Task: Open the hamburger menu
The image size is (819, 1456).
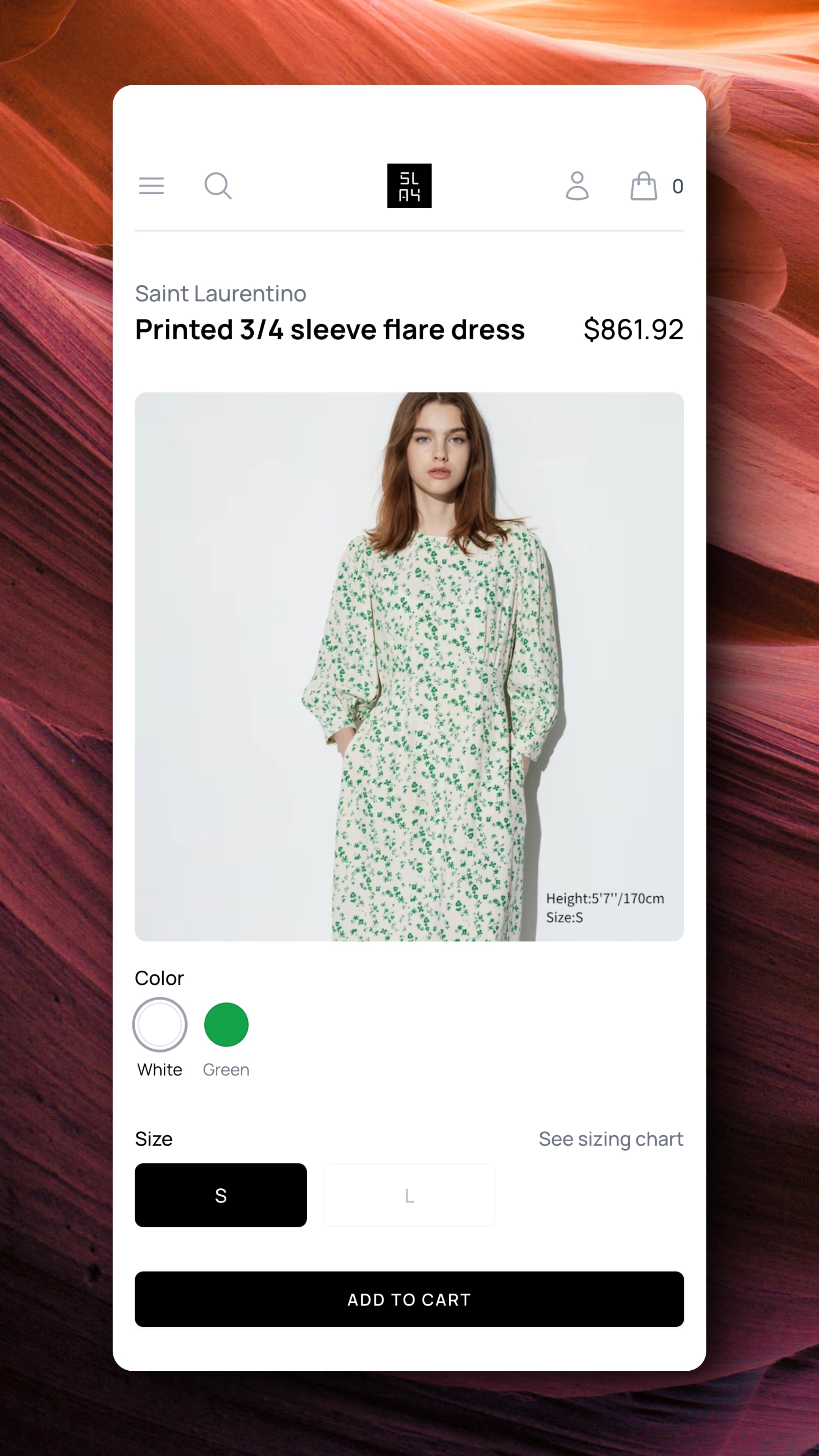Action: coord(152,186)
